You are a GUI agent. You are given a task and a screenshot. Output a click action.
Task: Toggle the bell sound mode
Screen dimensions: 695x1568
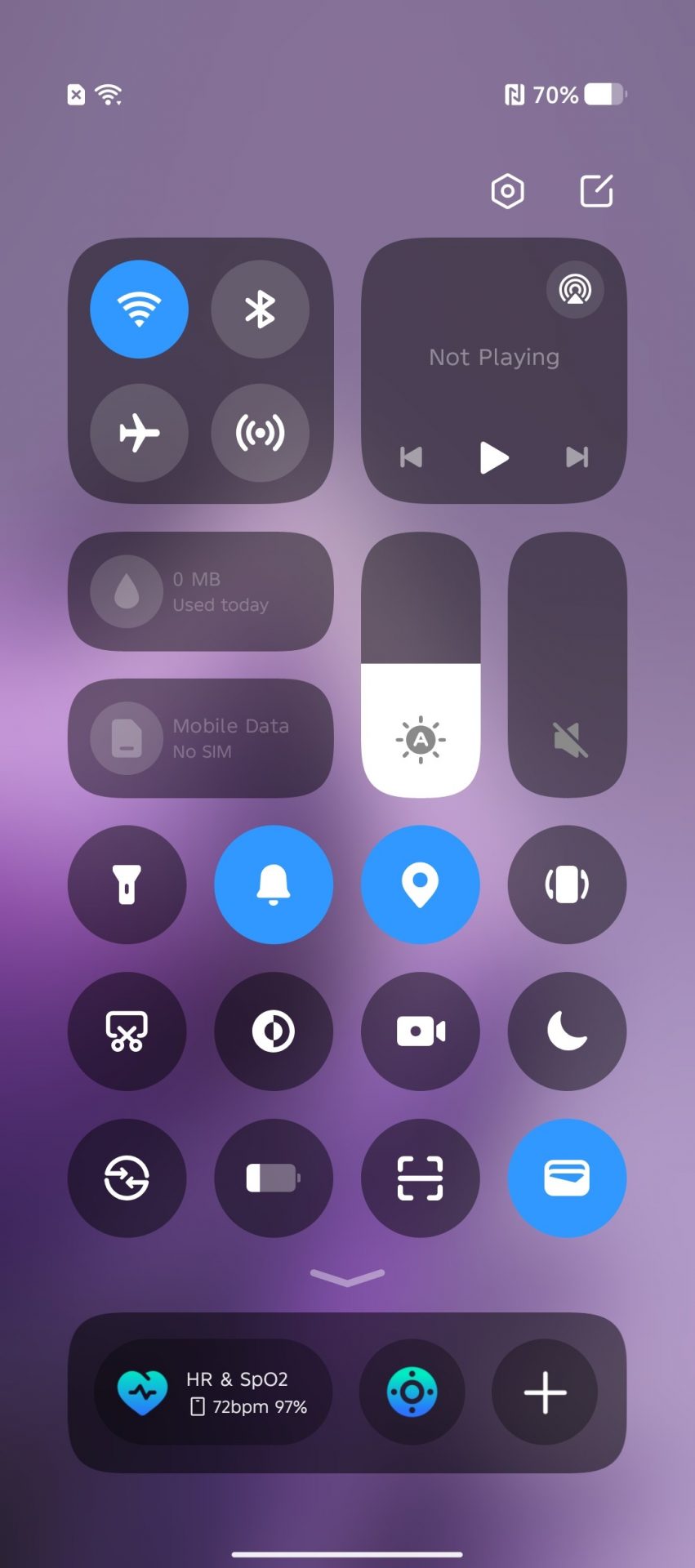pyautogui.click(x=274, y=884)
